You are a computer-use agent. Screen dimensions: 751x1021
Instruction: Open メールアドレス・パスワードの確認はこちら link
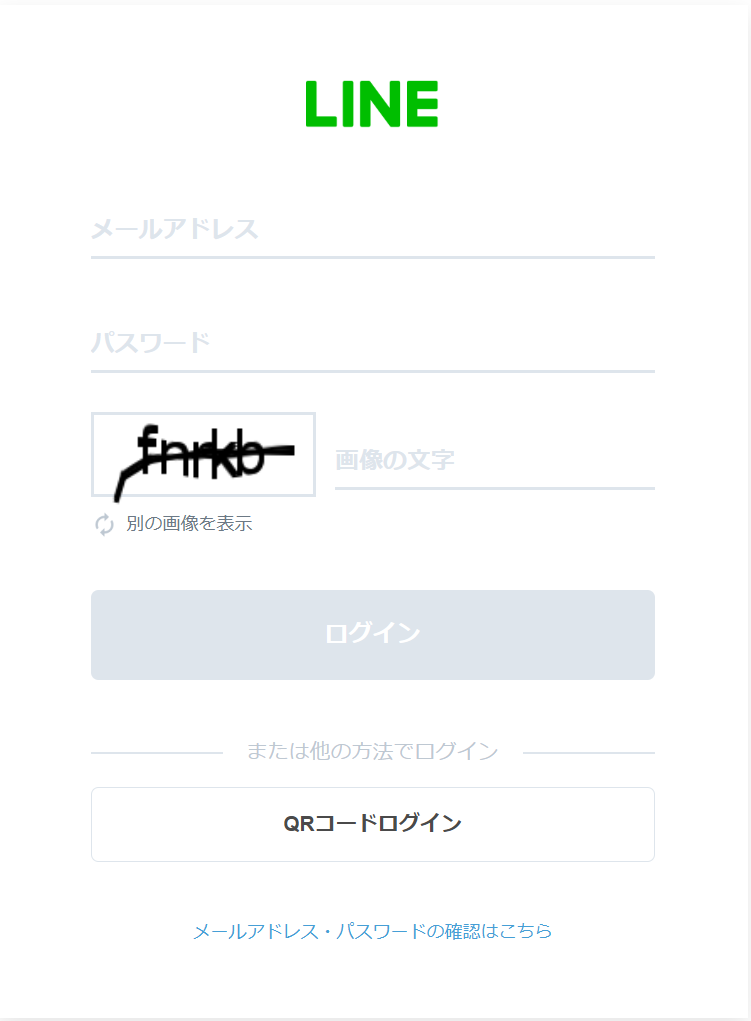(372, 931)
